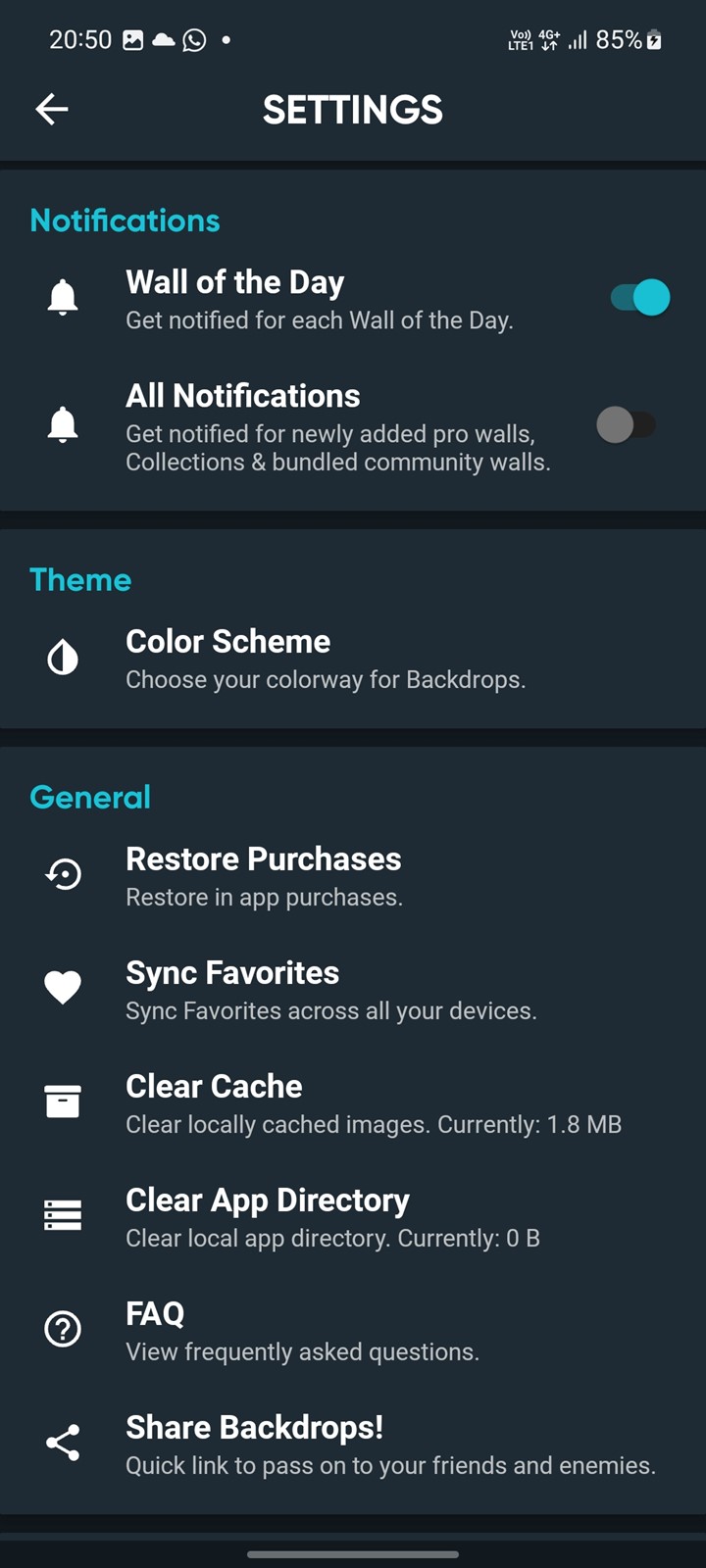Enable the All Notifications switch
The image size is (706, 1568).
click(x=627, y=424)
